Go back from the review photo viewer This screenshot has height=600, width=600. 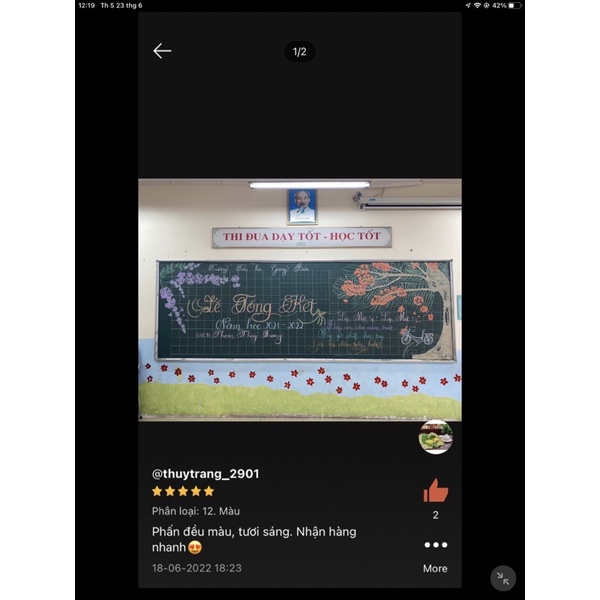pos(162,51)
